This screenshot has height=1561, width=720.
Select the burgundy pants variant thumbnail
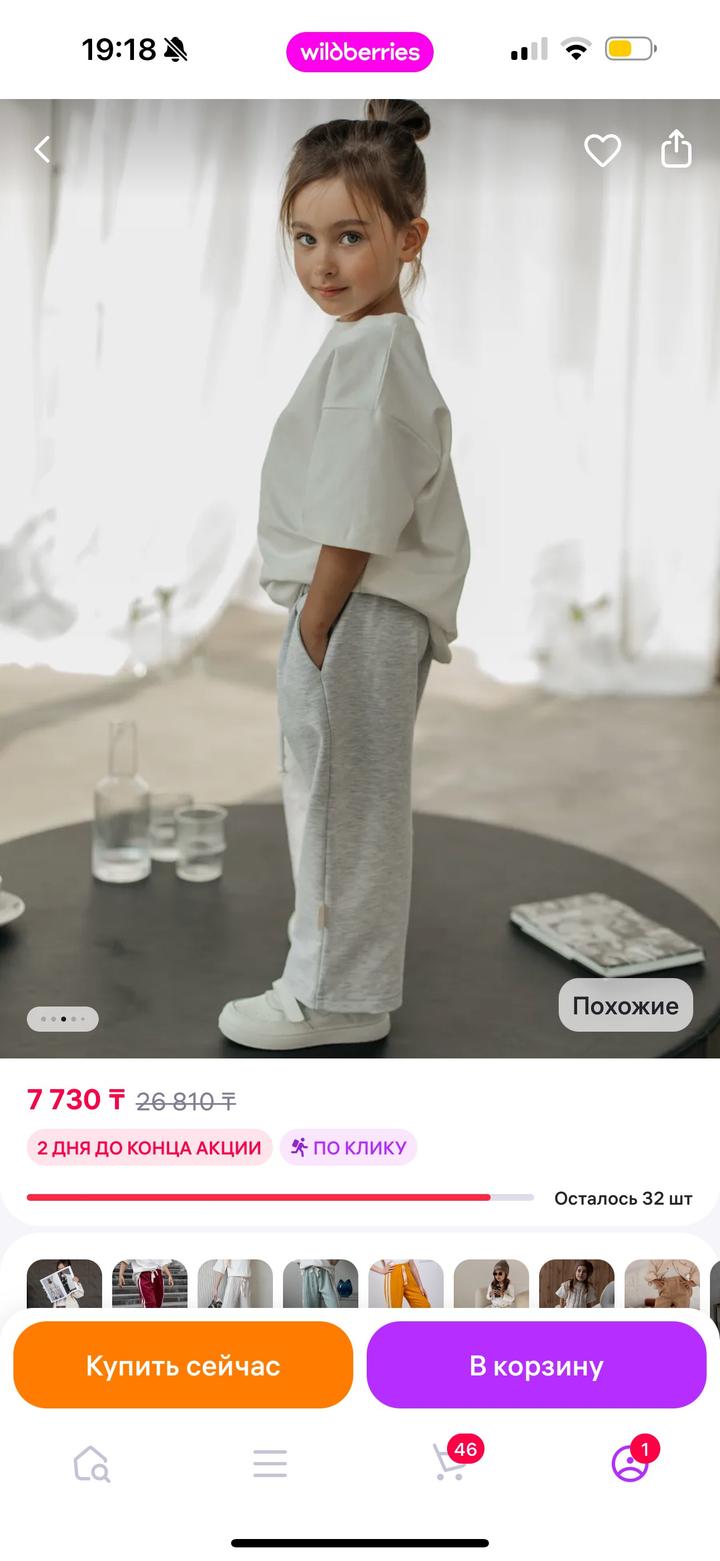click(x=149, y=1283)
